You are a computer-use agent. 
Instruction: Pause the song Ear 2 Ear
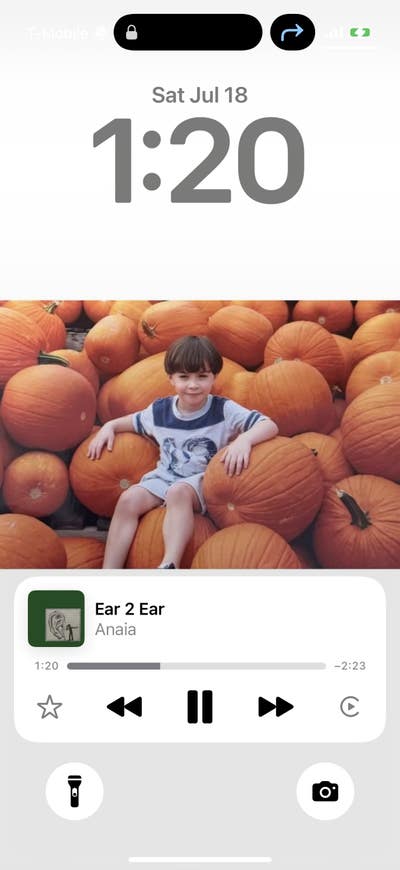coord(200,706)
